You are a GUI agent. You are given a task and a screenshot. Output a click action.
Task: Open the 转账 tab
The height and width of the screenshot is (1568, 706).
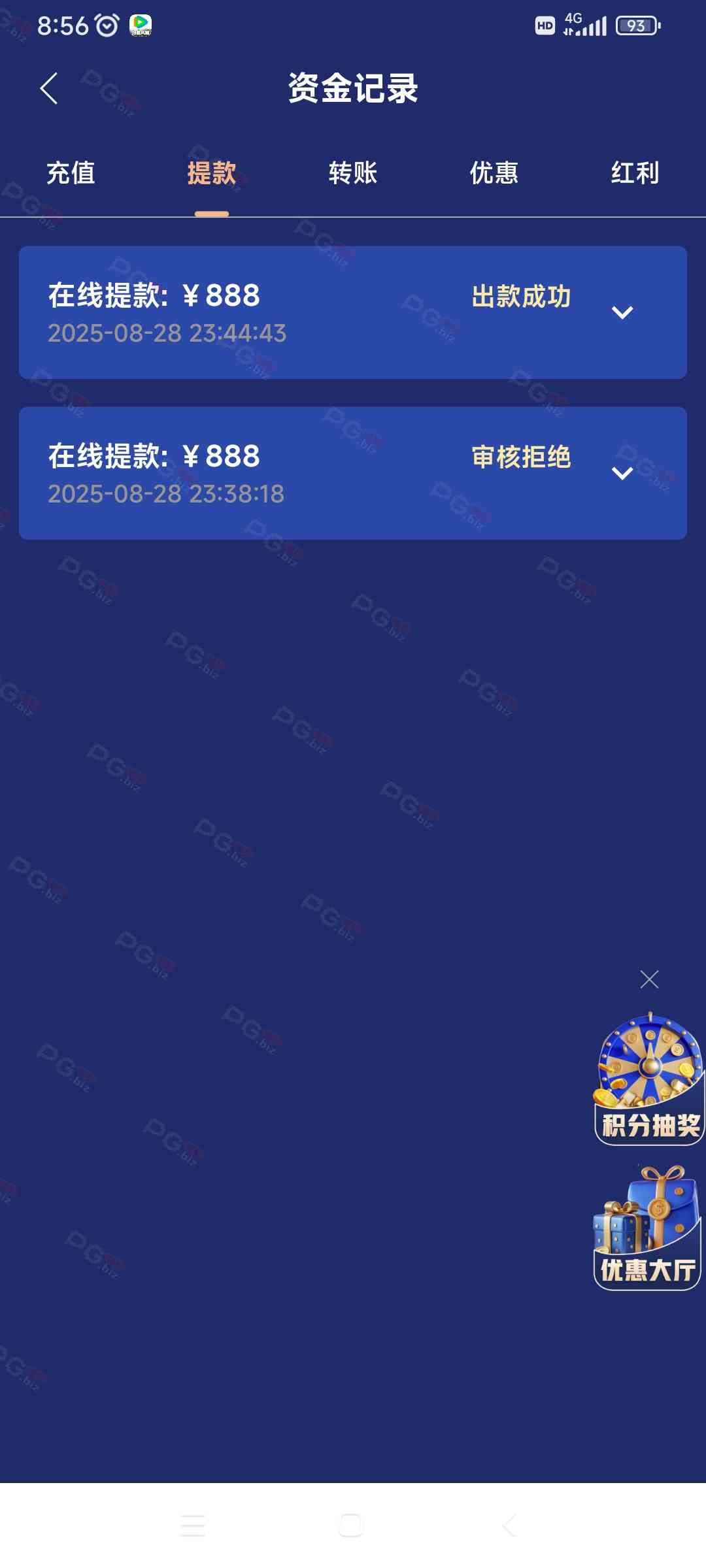[353, 173]
